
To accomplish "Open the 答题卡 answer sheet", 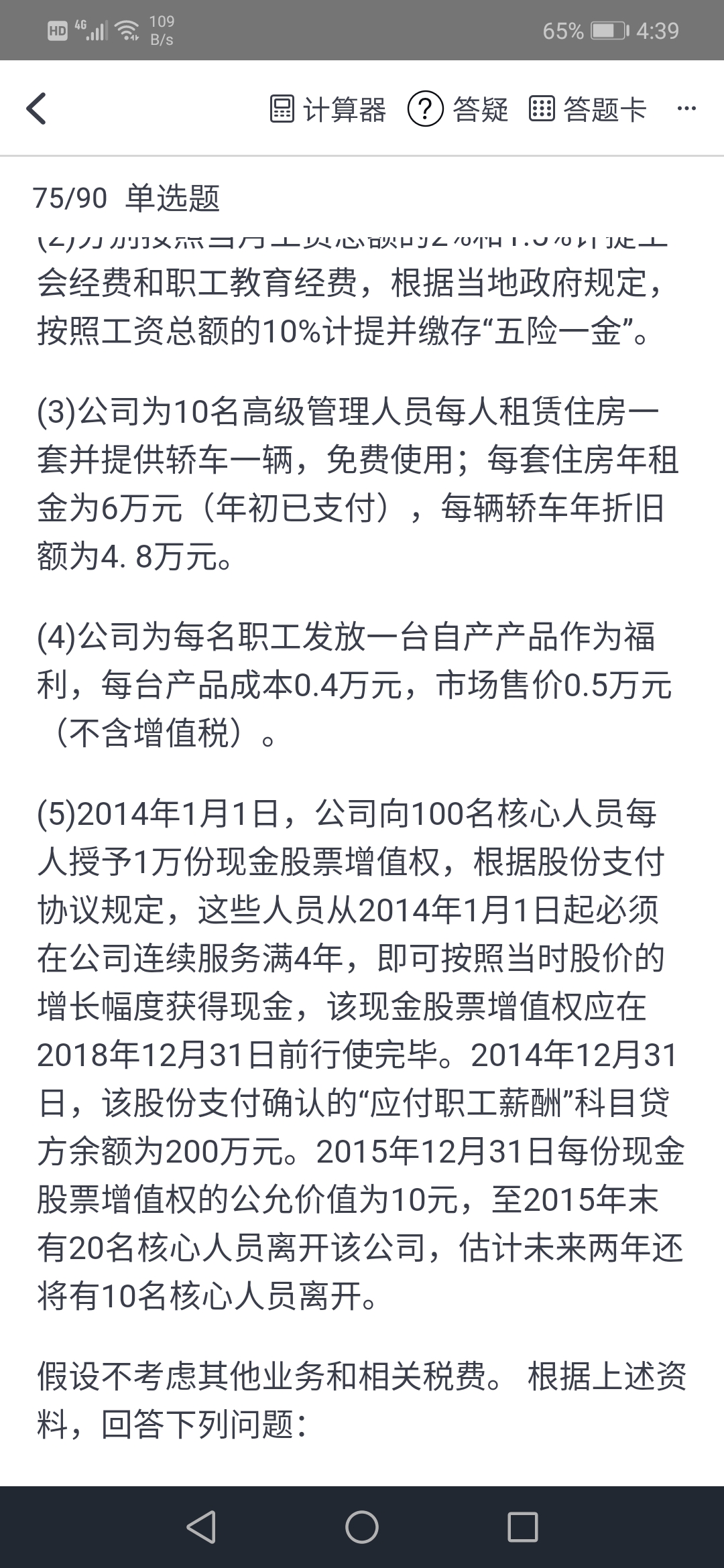I will [x=588, y=109].
